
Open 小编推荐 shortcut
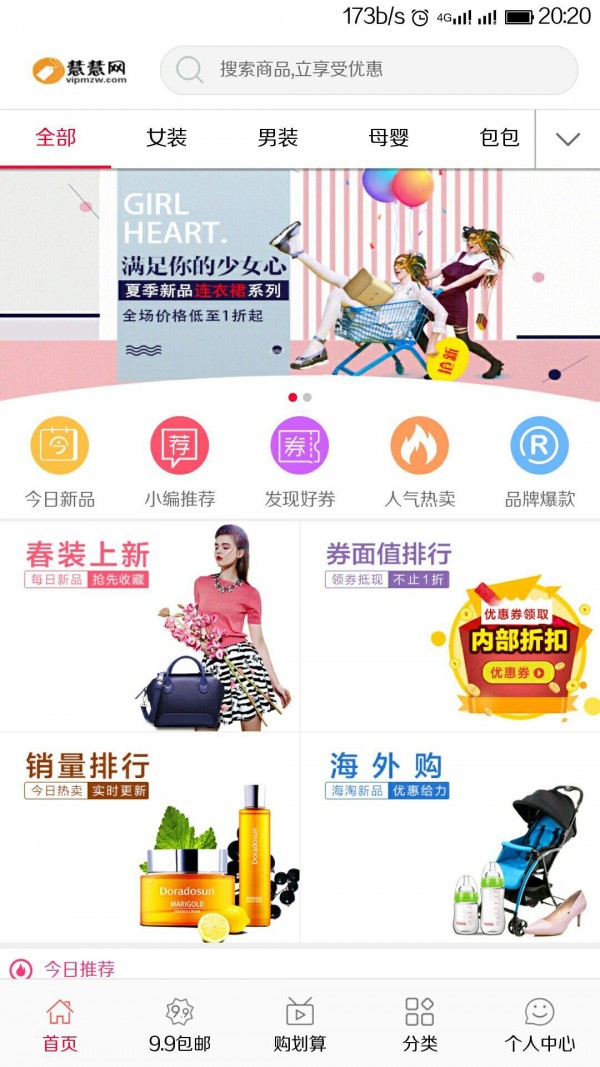coord(180,462)
